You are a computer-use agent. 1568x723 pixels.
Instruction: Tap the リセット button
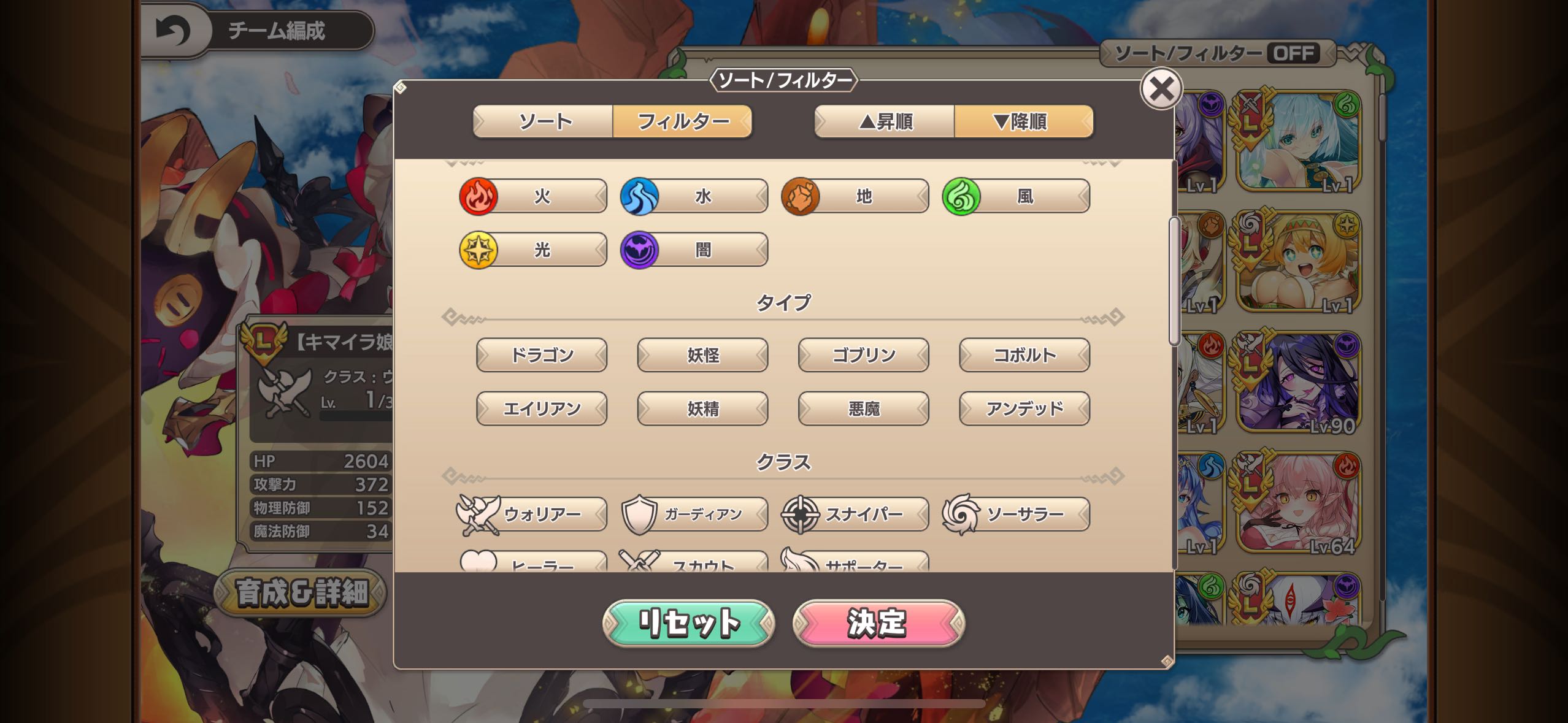click(689, 623)
